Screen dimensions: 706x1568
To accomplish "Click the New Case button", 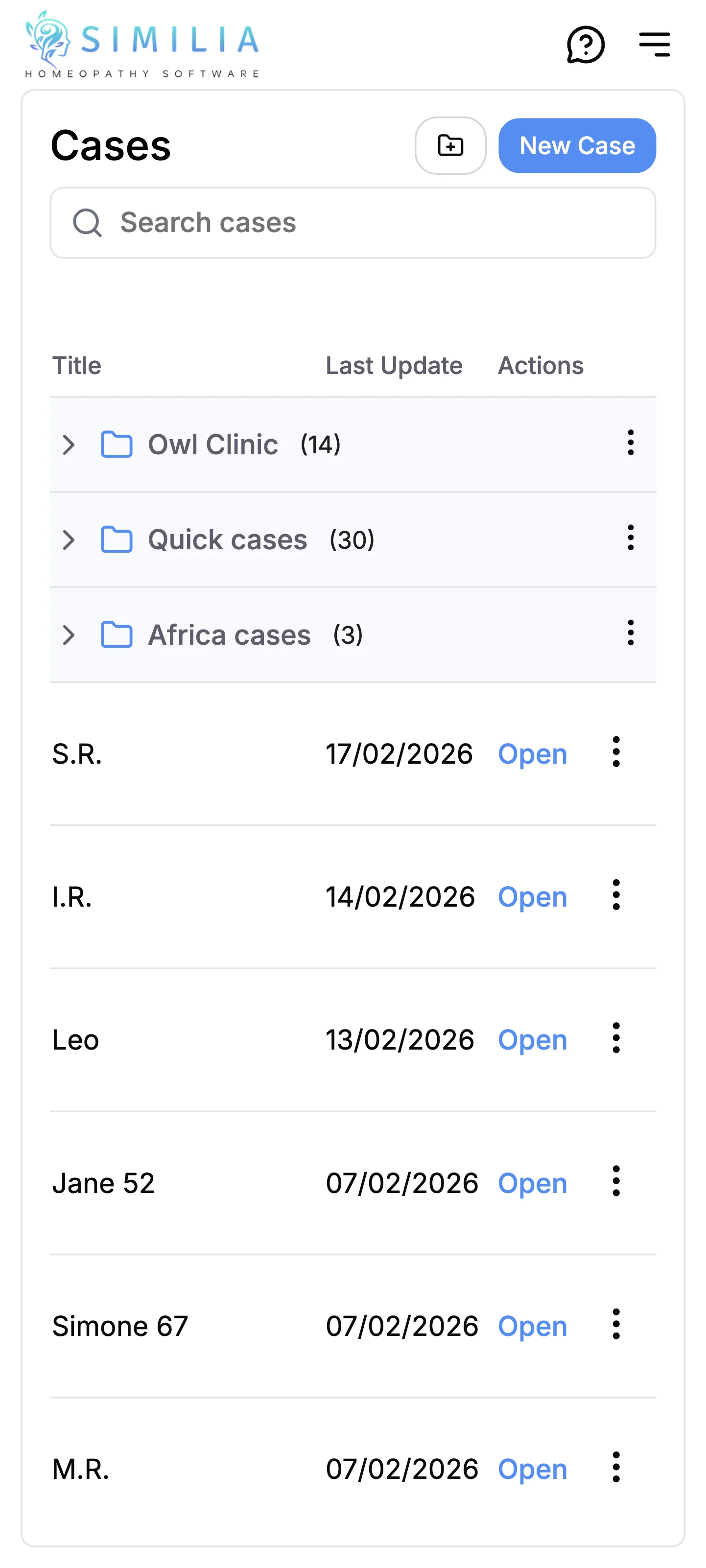I will click(x=576, y=145).
